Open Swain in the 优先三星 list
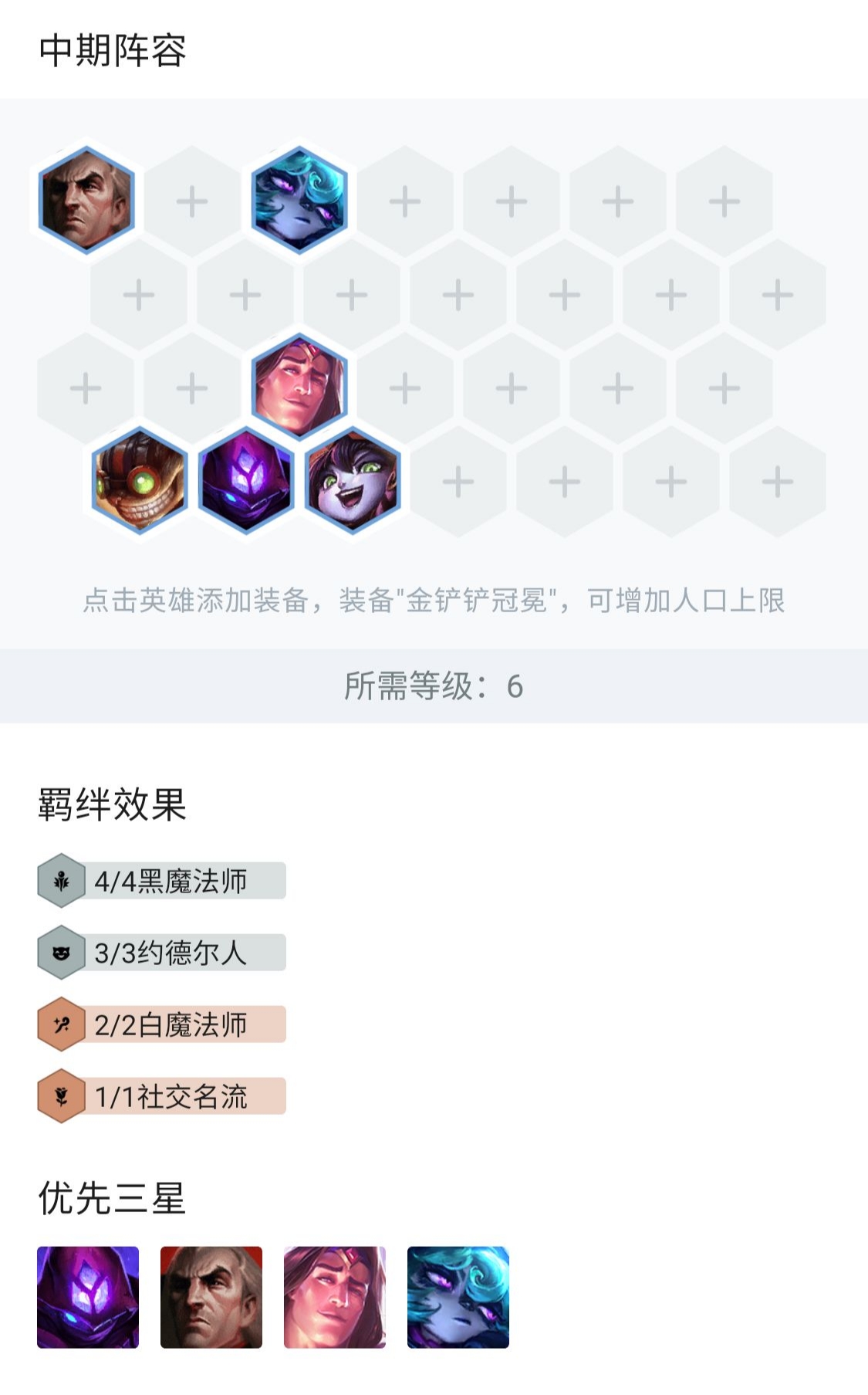Image resolution: width=868 pixels, height=1395 pixels. point(211,1297)
